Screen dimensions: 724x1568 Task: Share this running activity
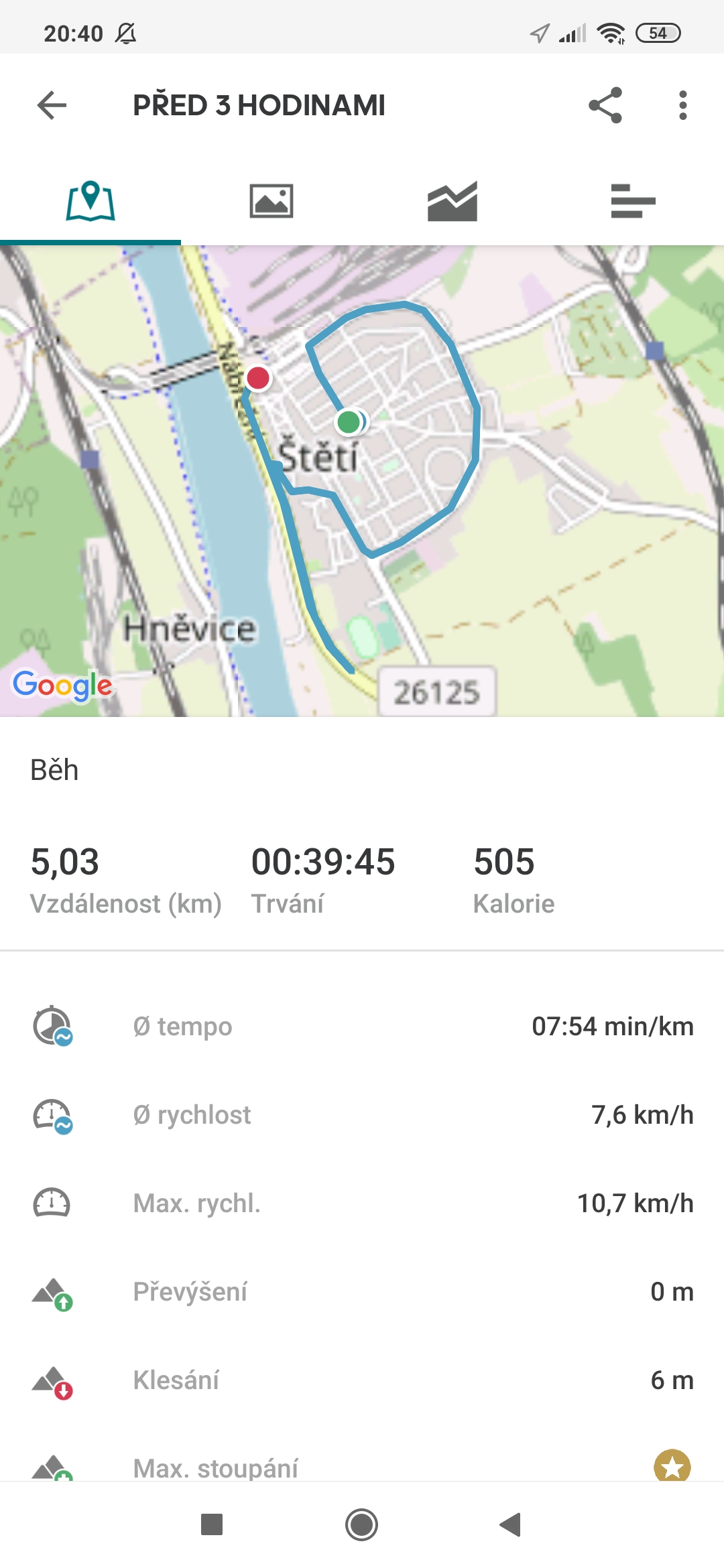coord(605,105)
